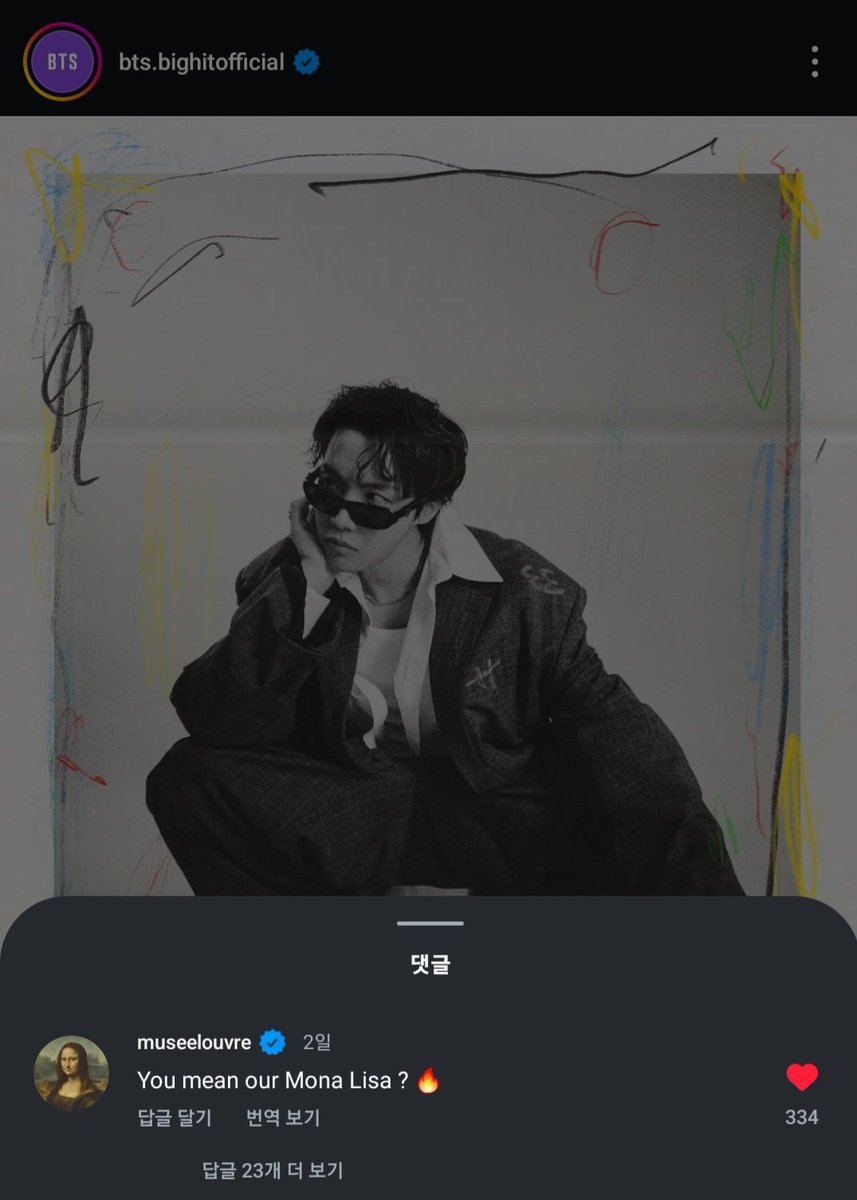Image resolution: width=857 pixels, height=1200 pixels.
Task: Open bts.bighitofficial profile from username
Action: pyautogui.click(x=201, y=62)
